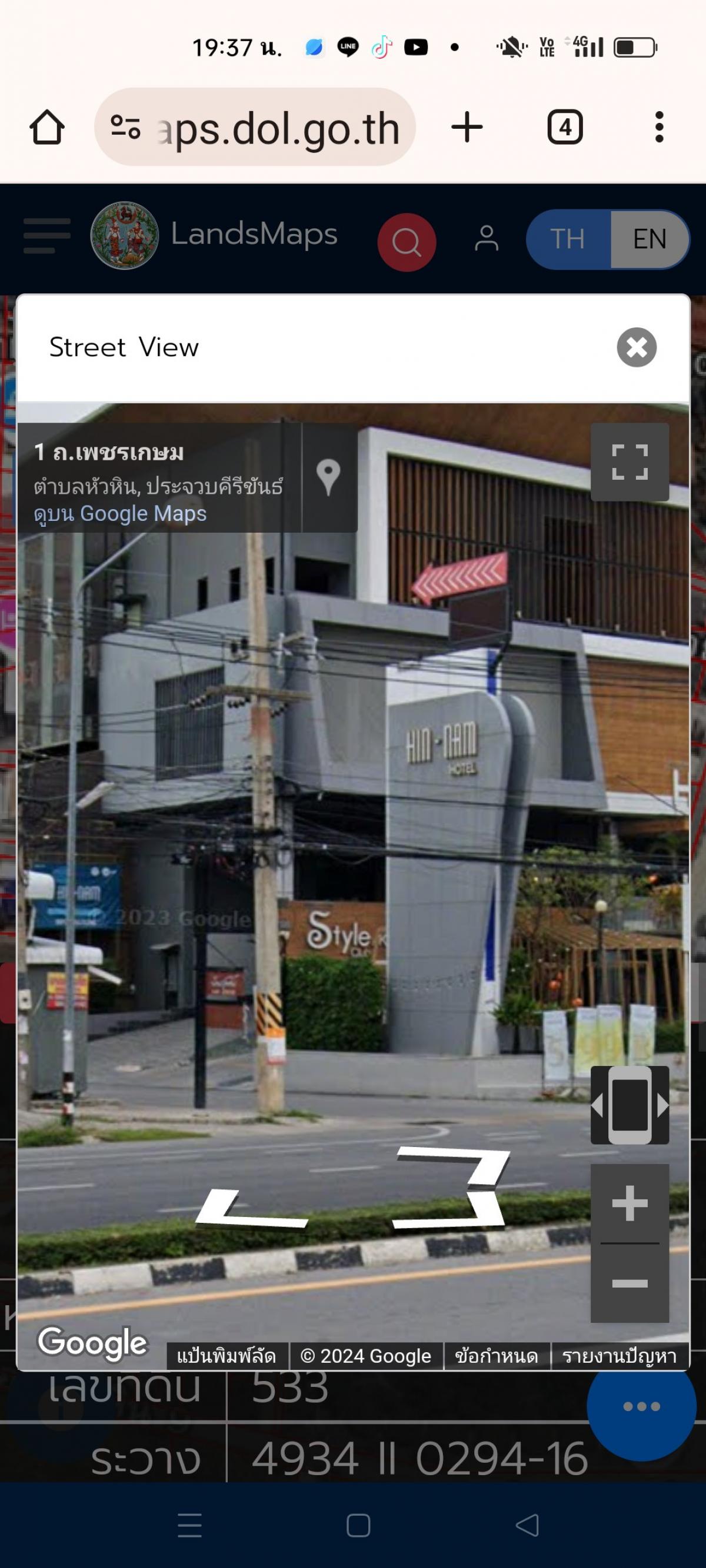The width and height of the screenshot is (706, 1568).
Task: Open the รายงานปัญหา report problem link
Action: [x=619, y=1356]
